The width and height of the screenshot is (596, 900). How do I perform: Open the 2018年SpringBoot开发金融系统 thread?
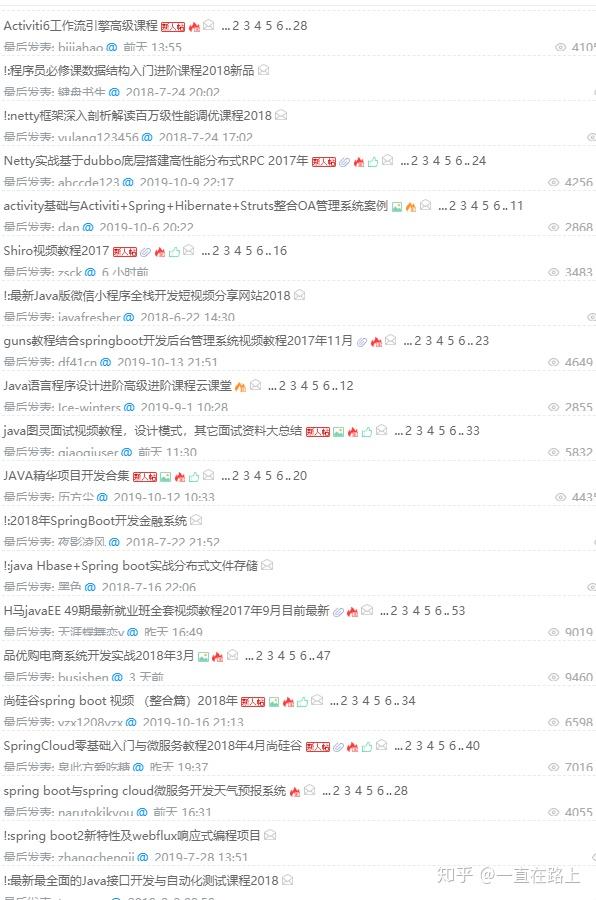[x=95, y=521]
